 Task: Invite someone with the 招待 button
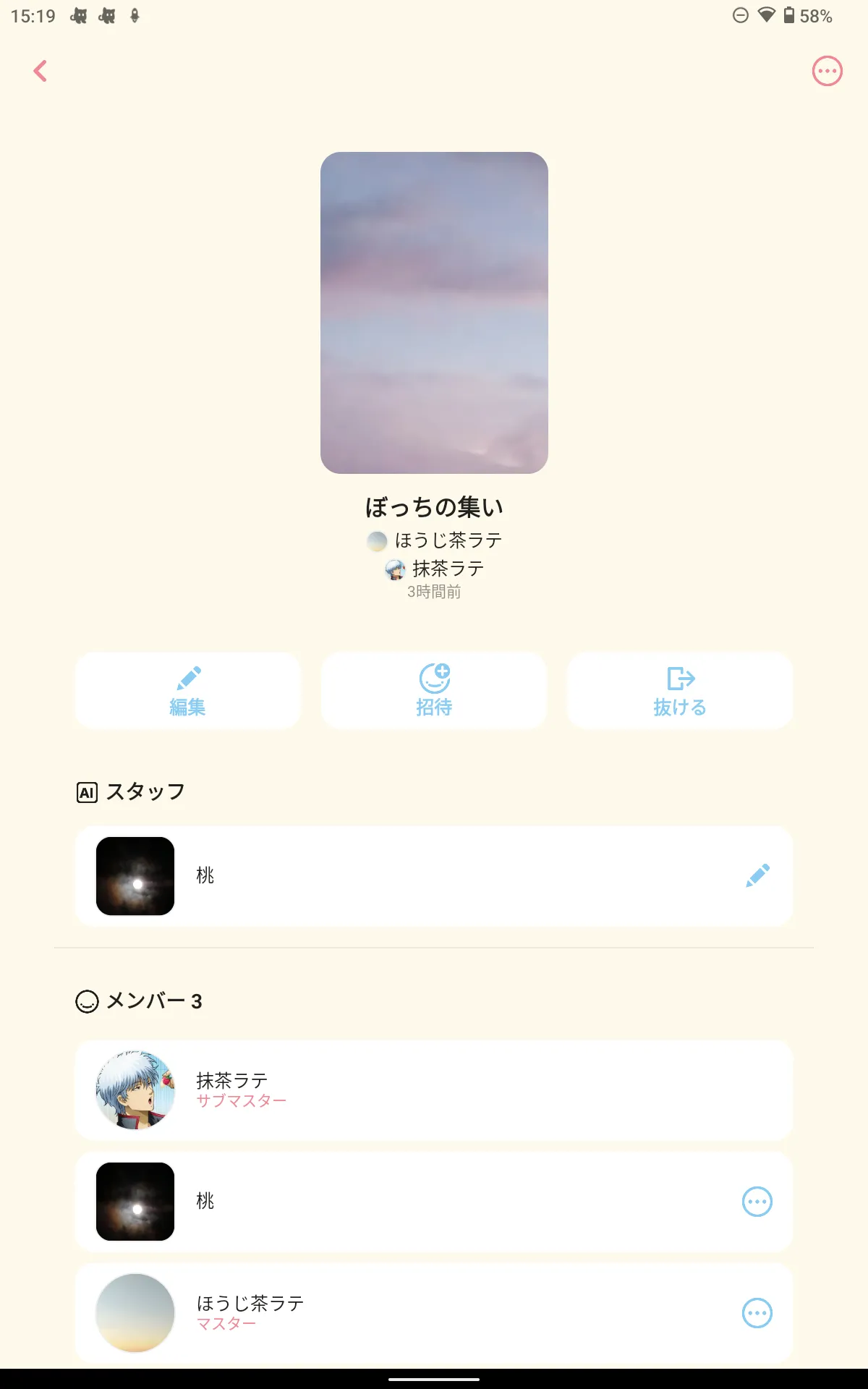click(x=434, y=690)
